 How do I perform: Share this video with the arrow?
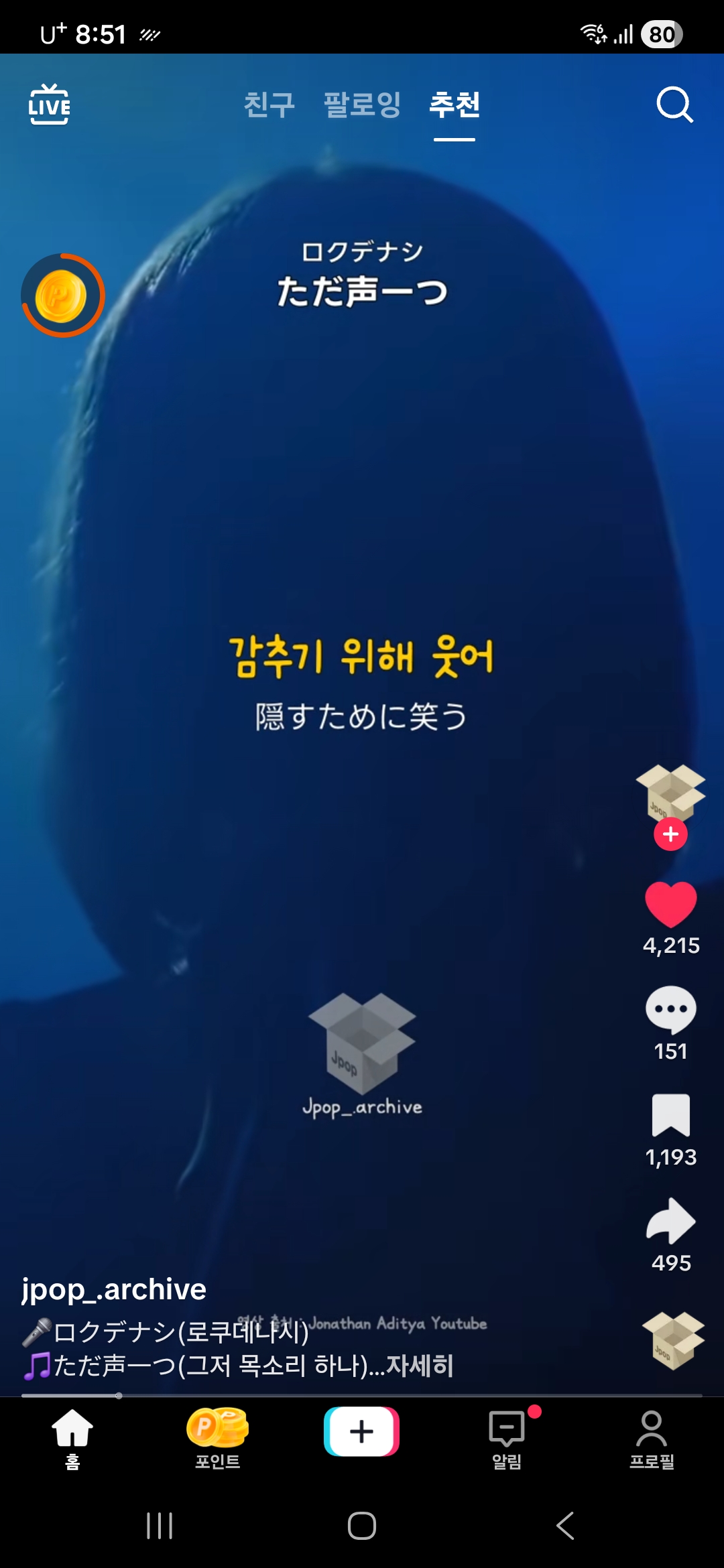670,1221
